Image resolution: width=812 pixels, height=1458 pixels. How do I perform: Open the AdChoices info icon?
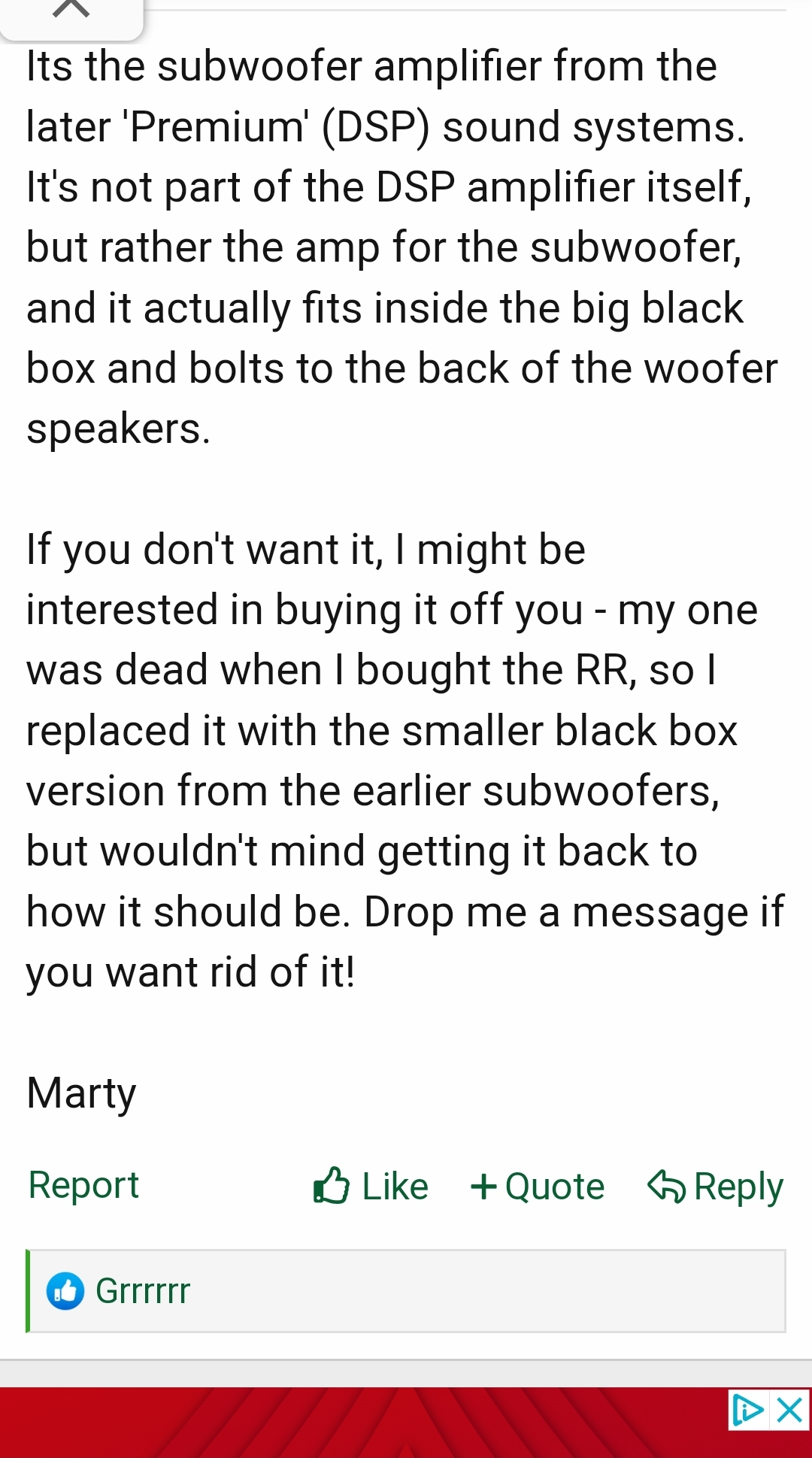tap(747, 1410)
